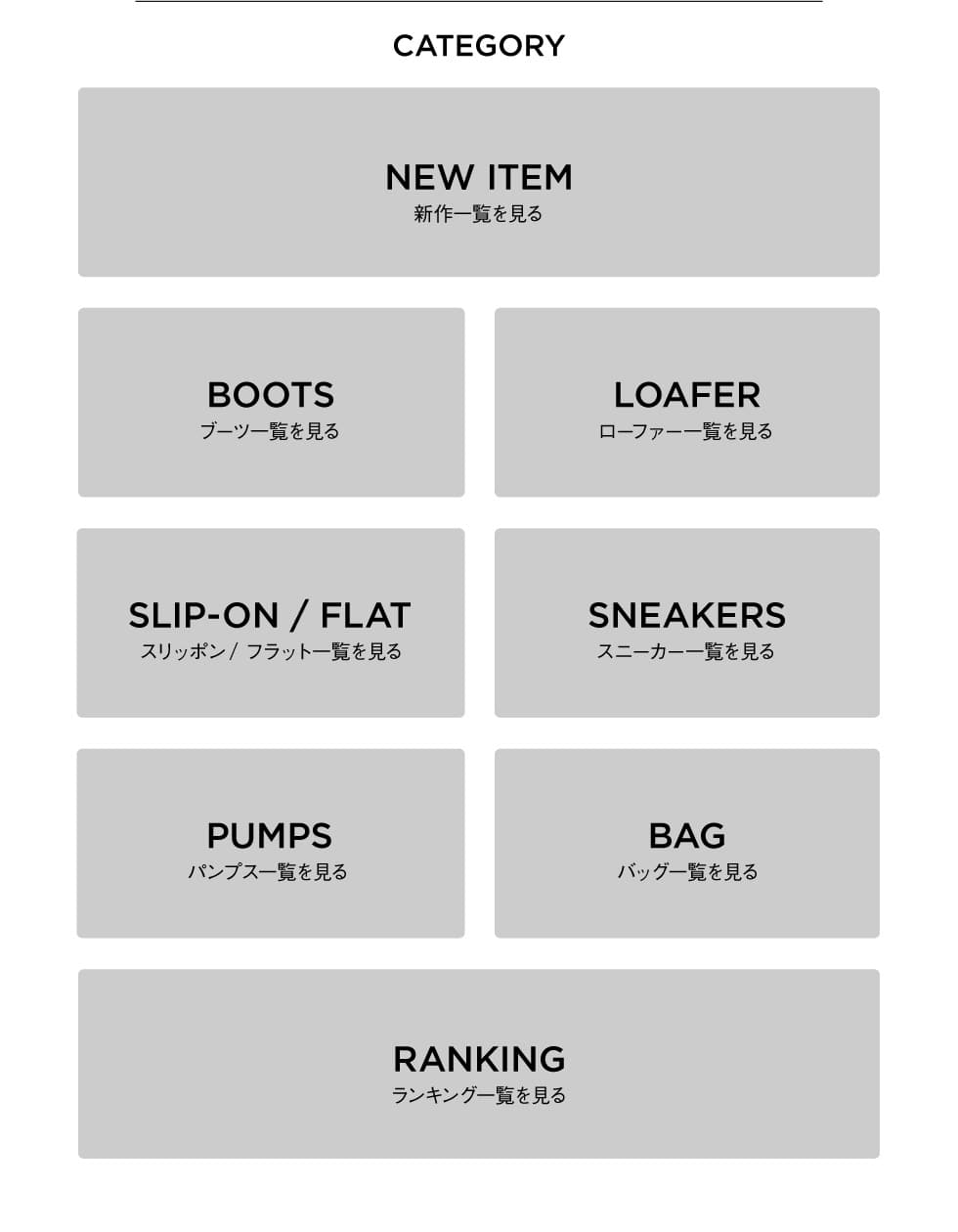View the BOOTS category list
Viewport: 958px width, 1232px height.
click(x=271, y=403)
